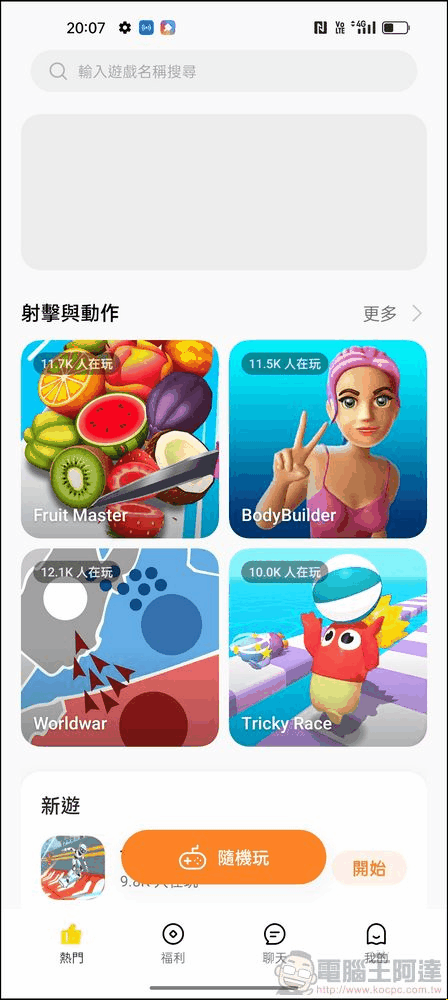The image size is (448, 1000).
Task: Open 更多 for 射擊與動作 games
Action: click(392, 314)
